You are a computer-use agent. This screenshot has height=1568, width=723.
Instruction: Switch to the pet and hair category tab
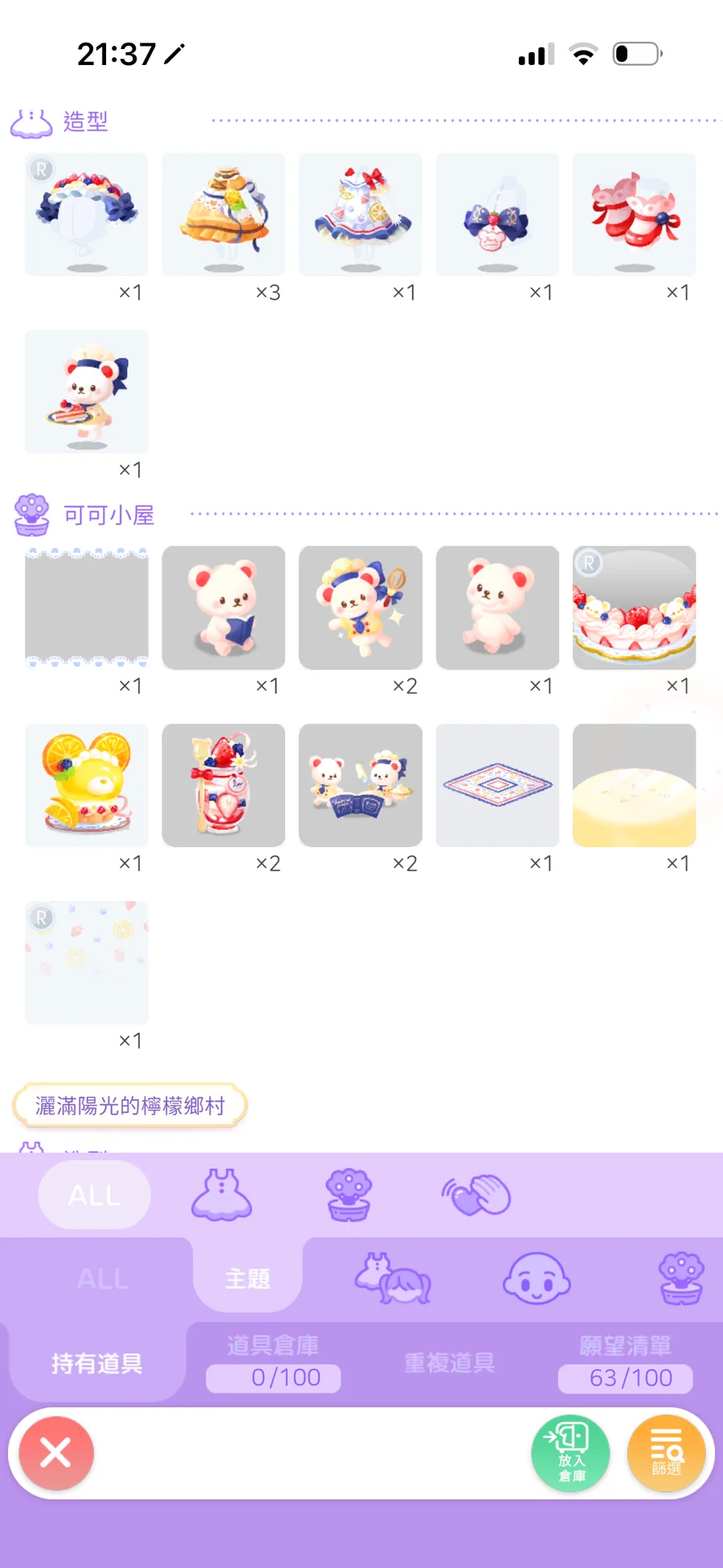[x=393, y=1279]
